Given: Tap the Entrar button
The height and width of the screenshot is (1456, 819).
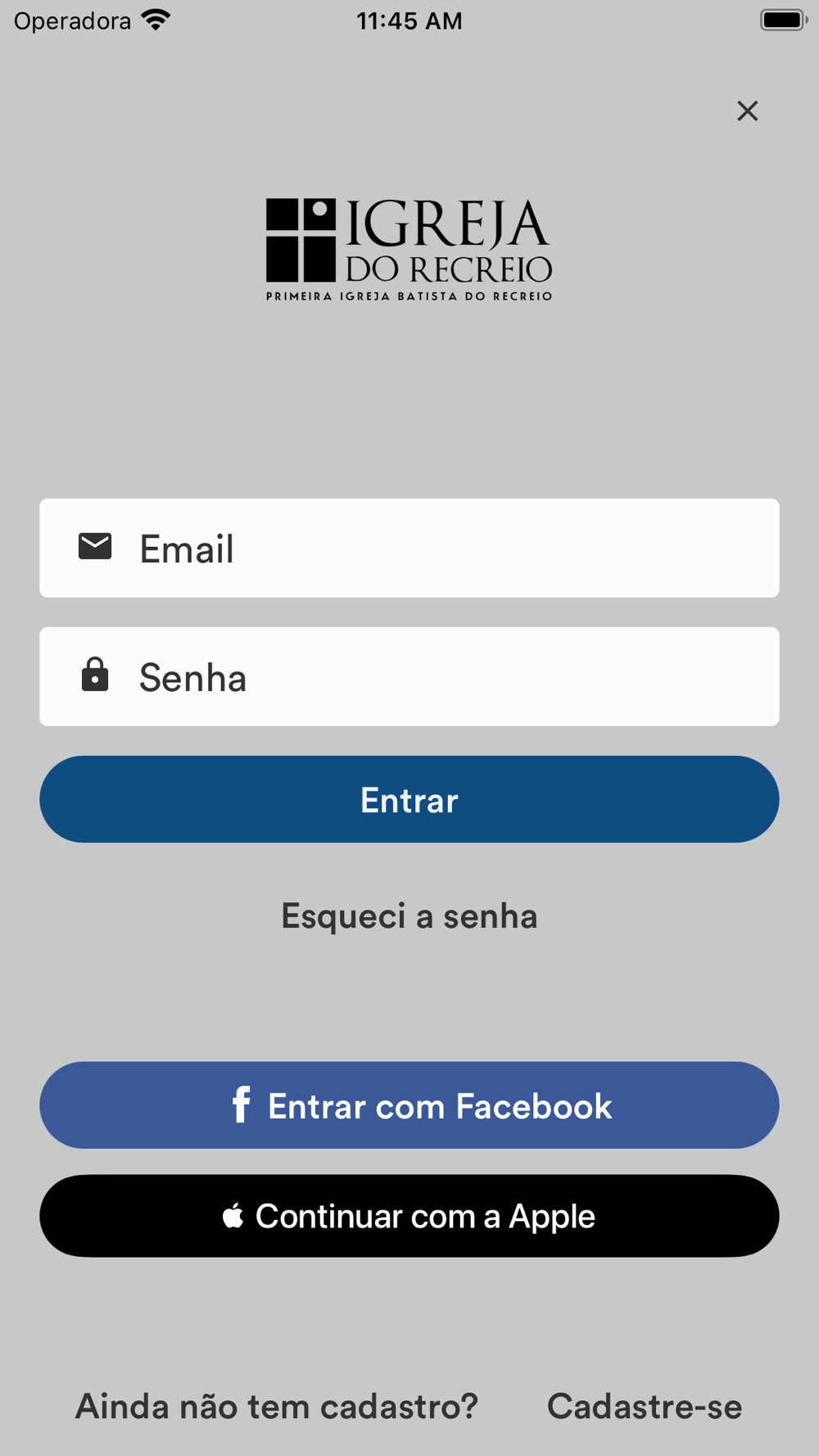Looking at the screenshot, I should [x=409, y=799].
